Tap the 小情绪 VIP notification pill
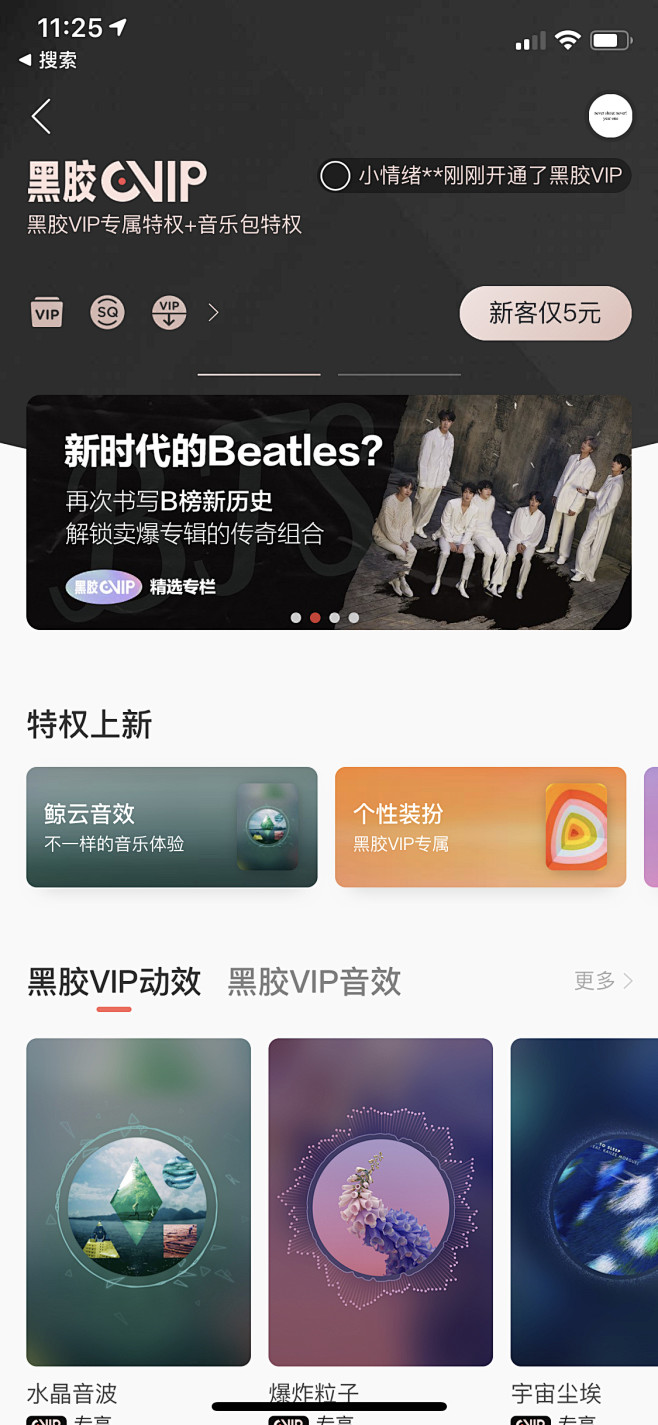This screenshot has width=658, height=1425. tap(474, 176)
